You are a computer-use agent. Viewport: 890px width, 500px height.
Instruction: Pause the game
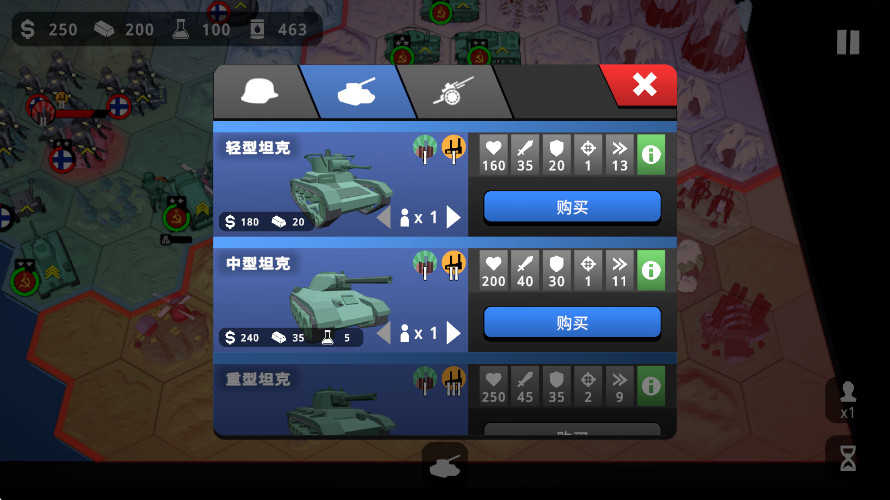pyautogui.click(x=847, y=42)
